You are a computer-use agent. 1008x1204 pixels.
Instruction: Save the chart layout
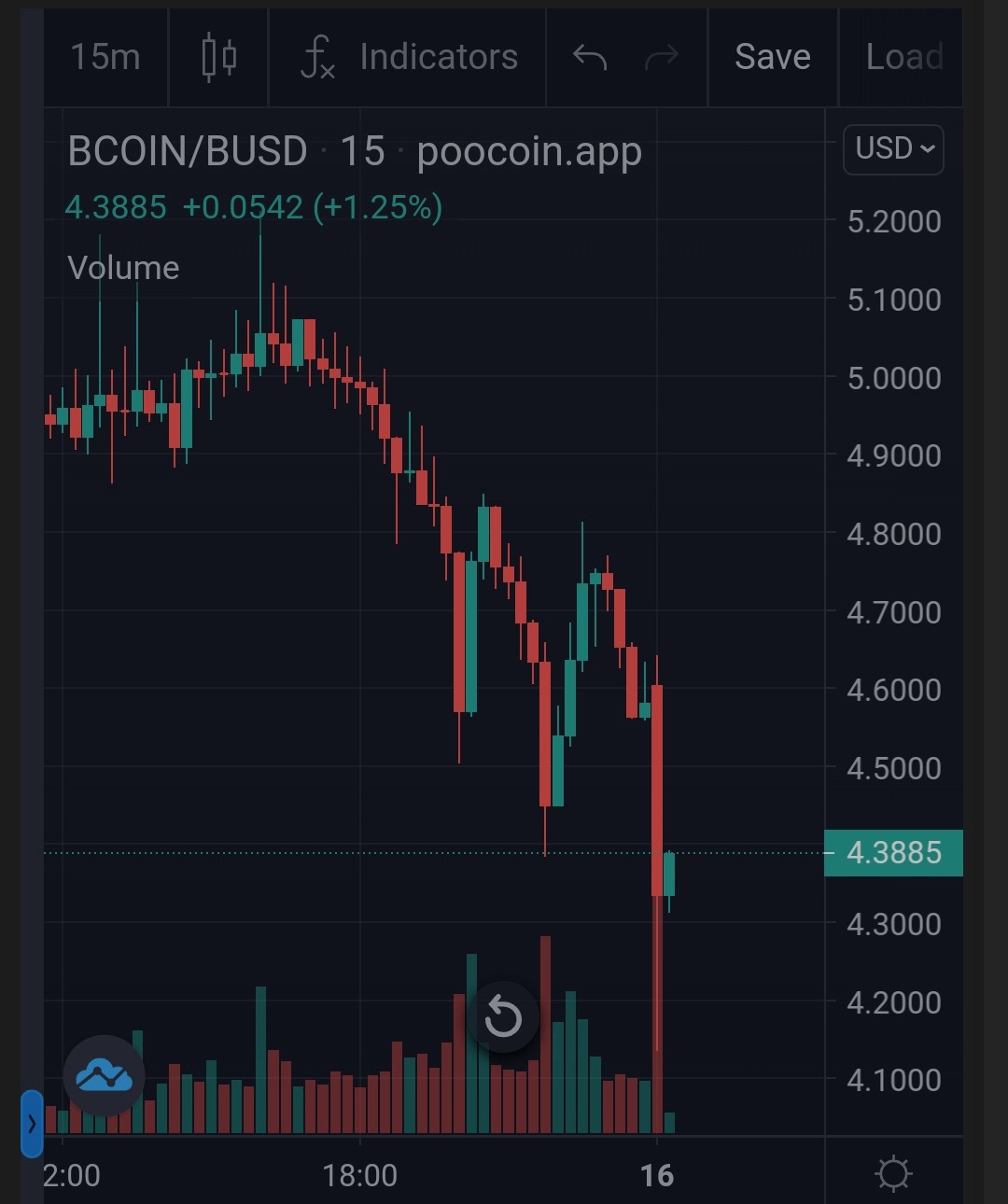[773, 57]
